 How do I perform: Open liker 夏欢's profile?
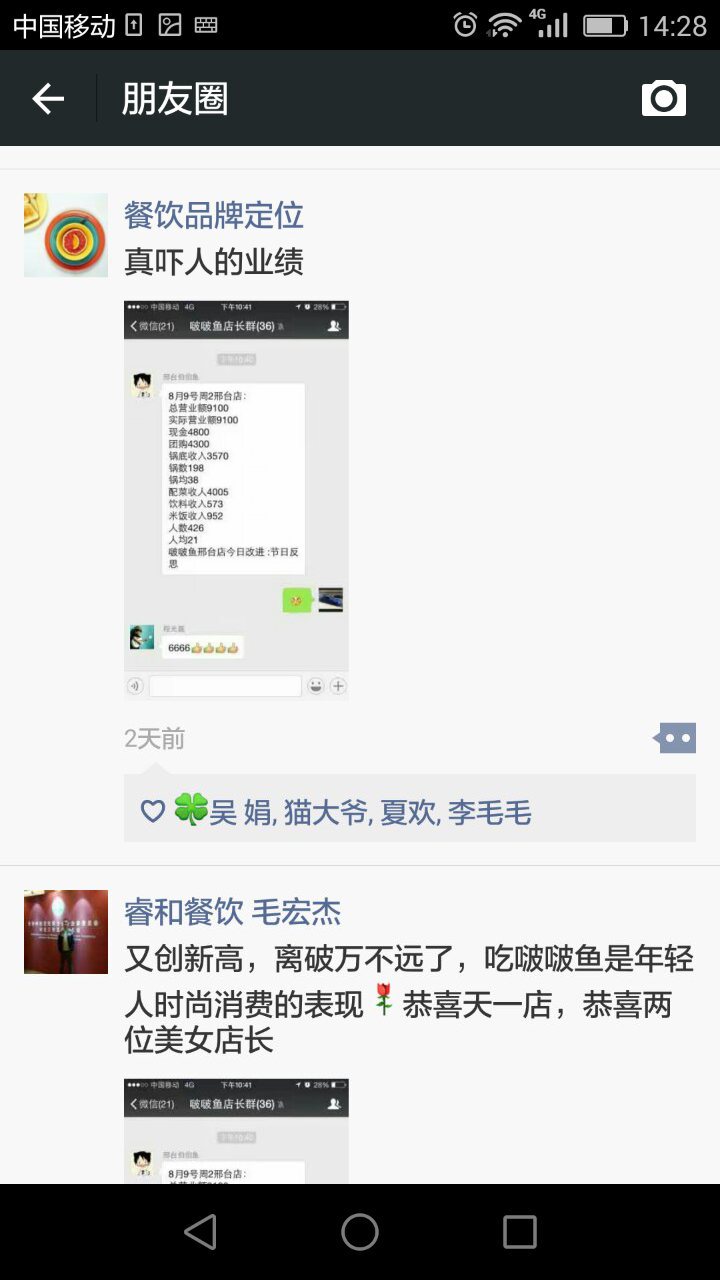(x=409, y=812)
